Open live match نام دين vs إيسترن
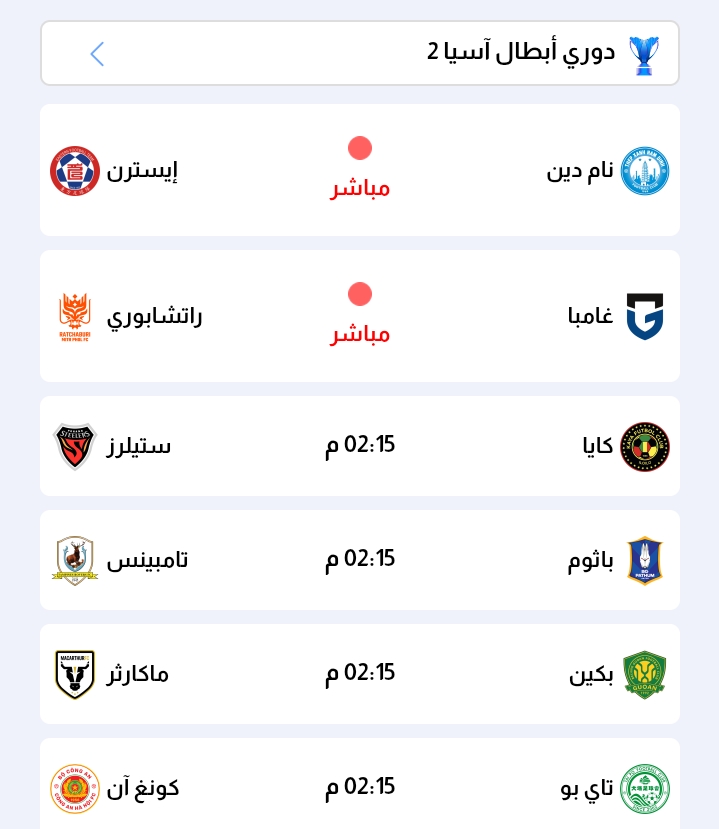The image size is (719, 829). click(360, 170)
